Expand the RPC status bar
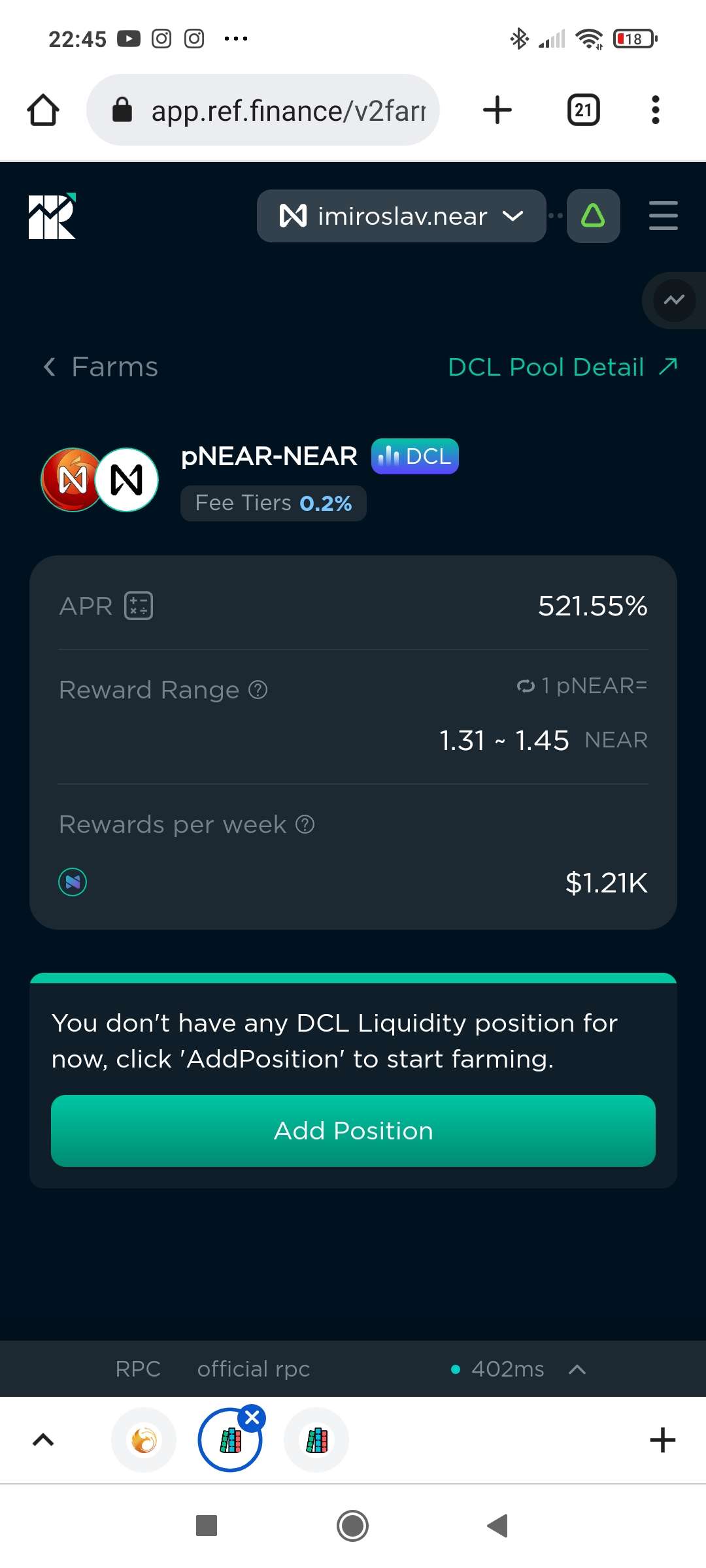Image resolution: width=706 pixels, height=1568 pixels. click(x=577, y=1369)
